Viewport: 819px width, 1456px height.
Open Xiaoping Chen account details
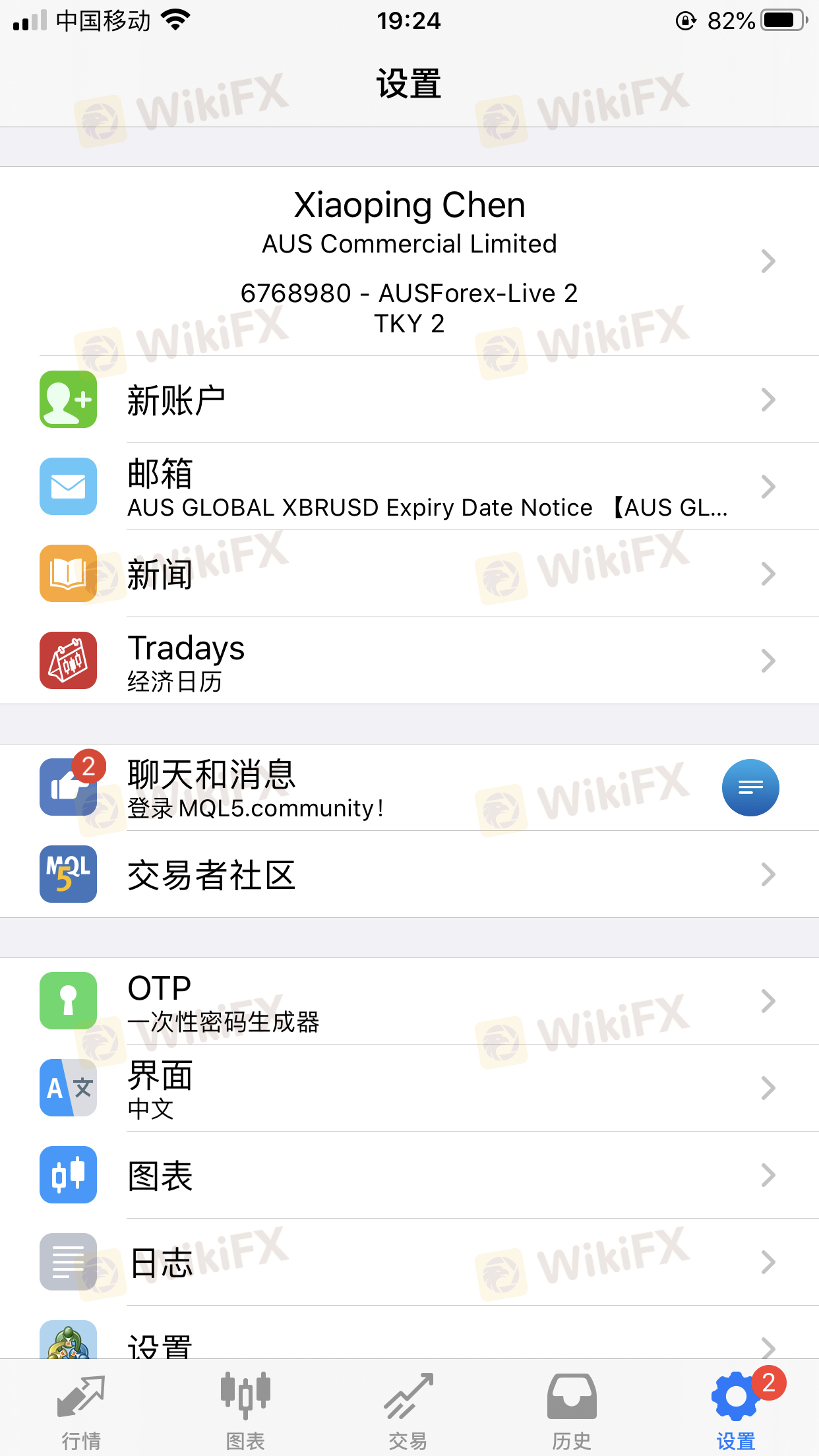click(x=409, y=261)
